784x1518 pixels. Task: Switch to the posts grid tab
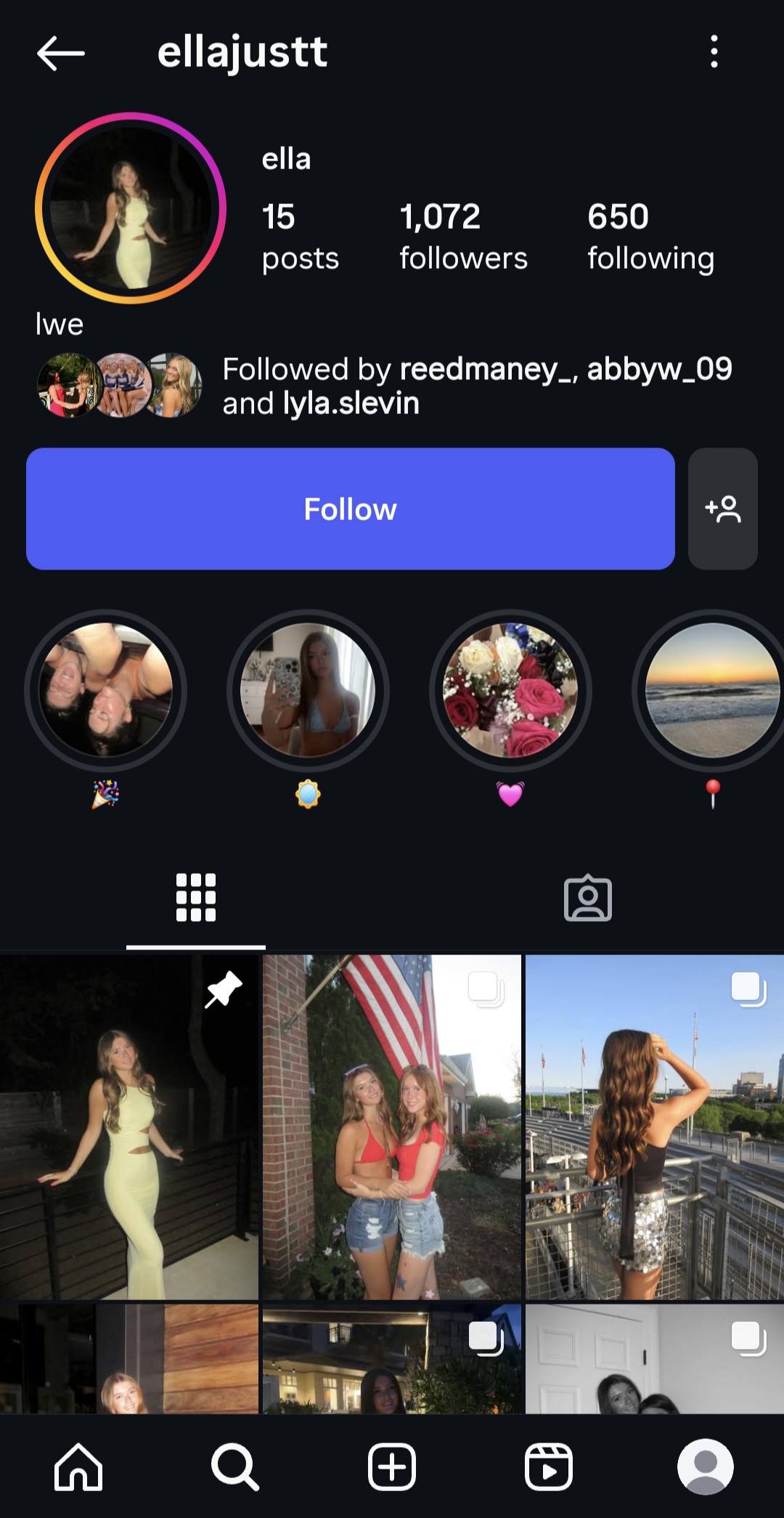tap(196, 898)
